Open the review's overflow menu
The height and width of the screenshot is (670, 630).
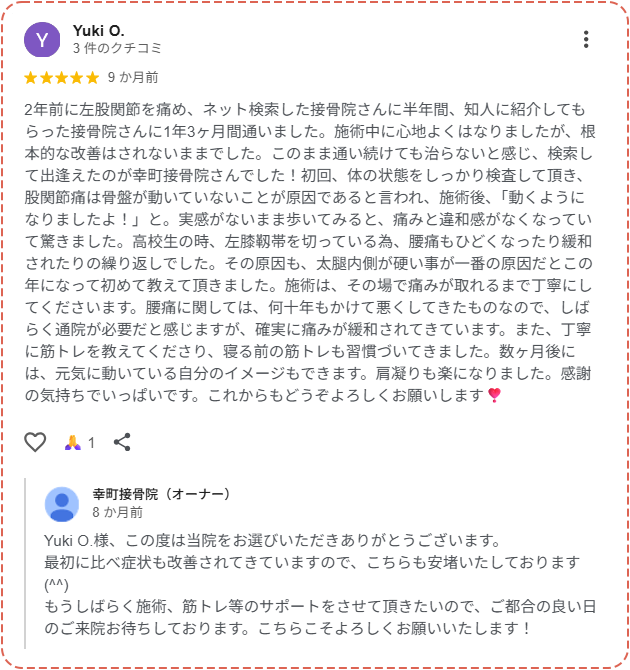[586, 39]
